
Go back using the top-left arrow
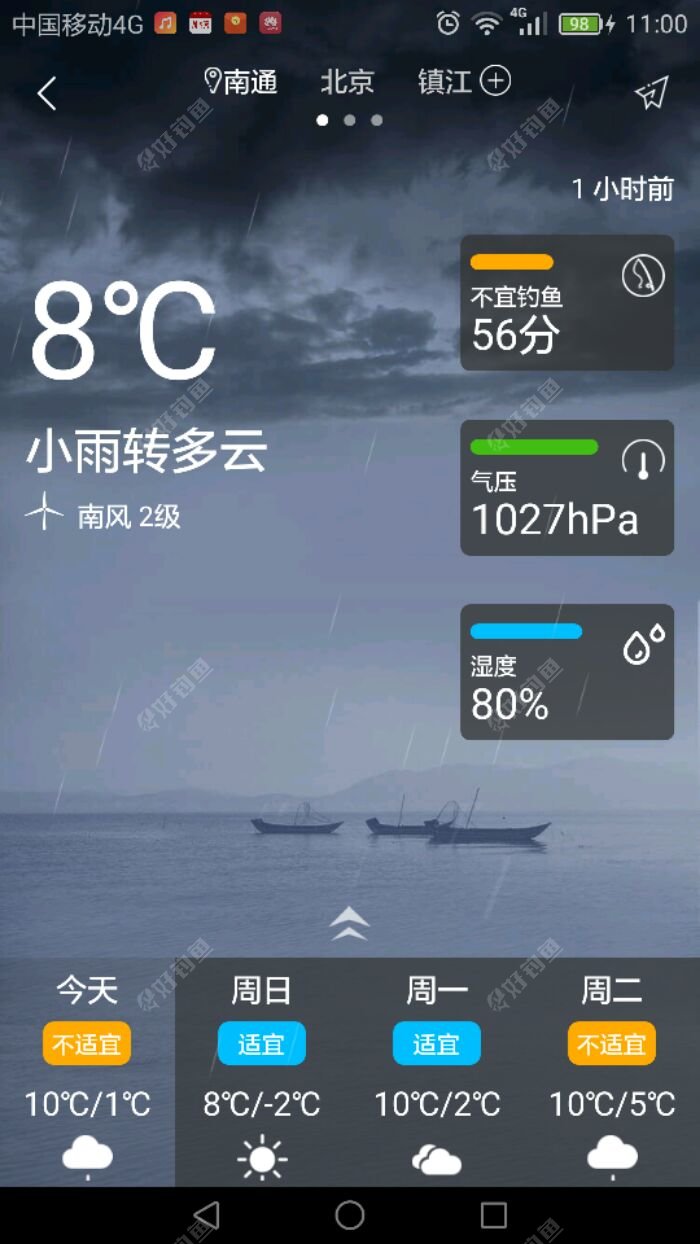[x=46, y=93]
